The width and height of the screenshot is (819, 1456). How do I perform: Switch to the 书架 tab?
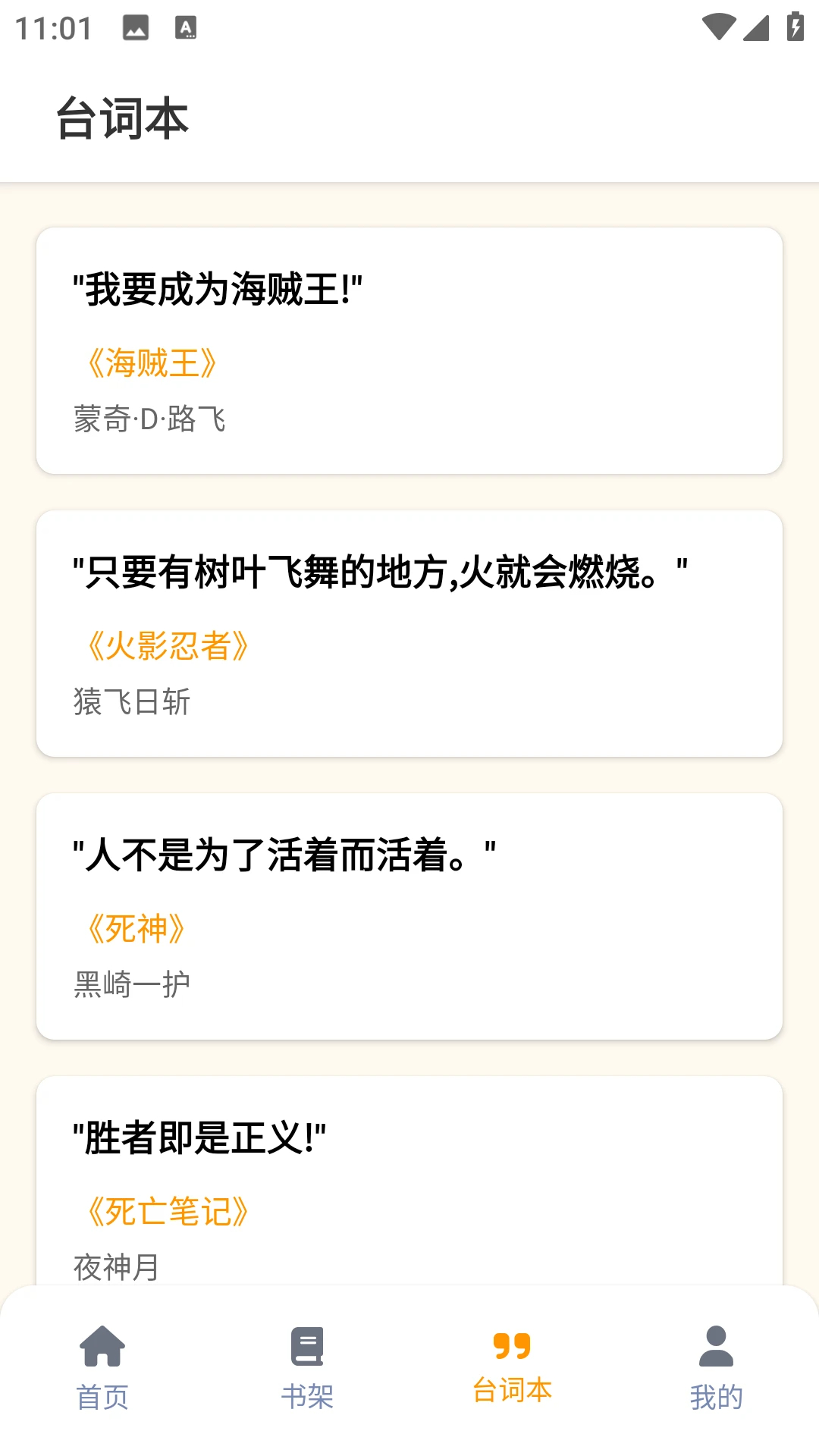(x=306, y=1395)
